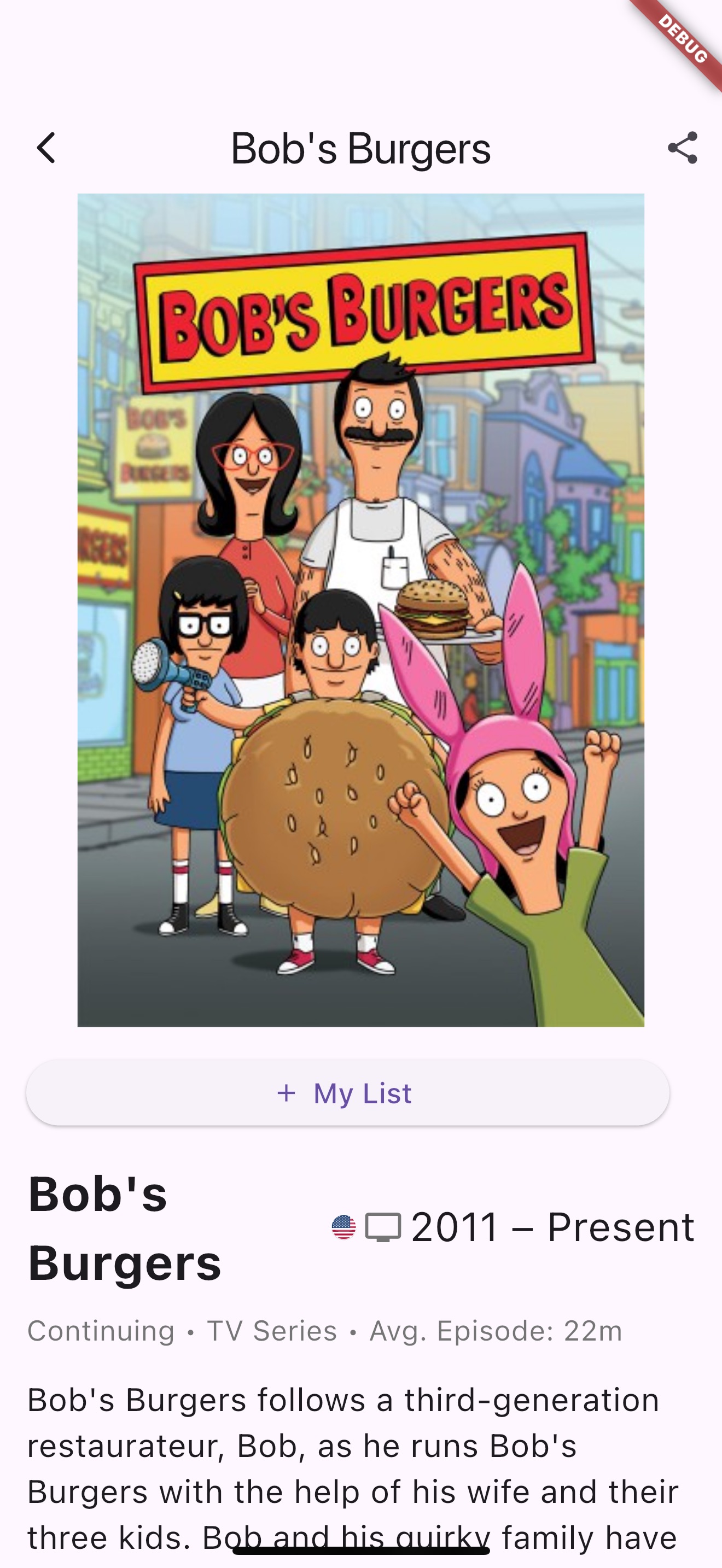Image resolution: width=722 pixels, height=1568 pixels.
Task: Tap the US flag country icon
Action: pyautogui.click(x=343, y=1227)
